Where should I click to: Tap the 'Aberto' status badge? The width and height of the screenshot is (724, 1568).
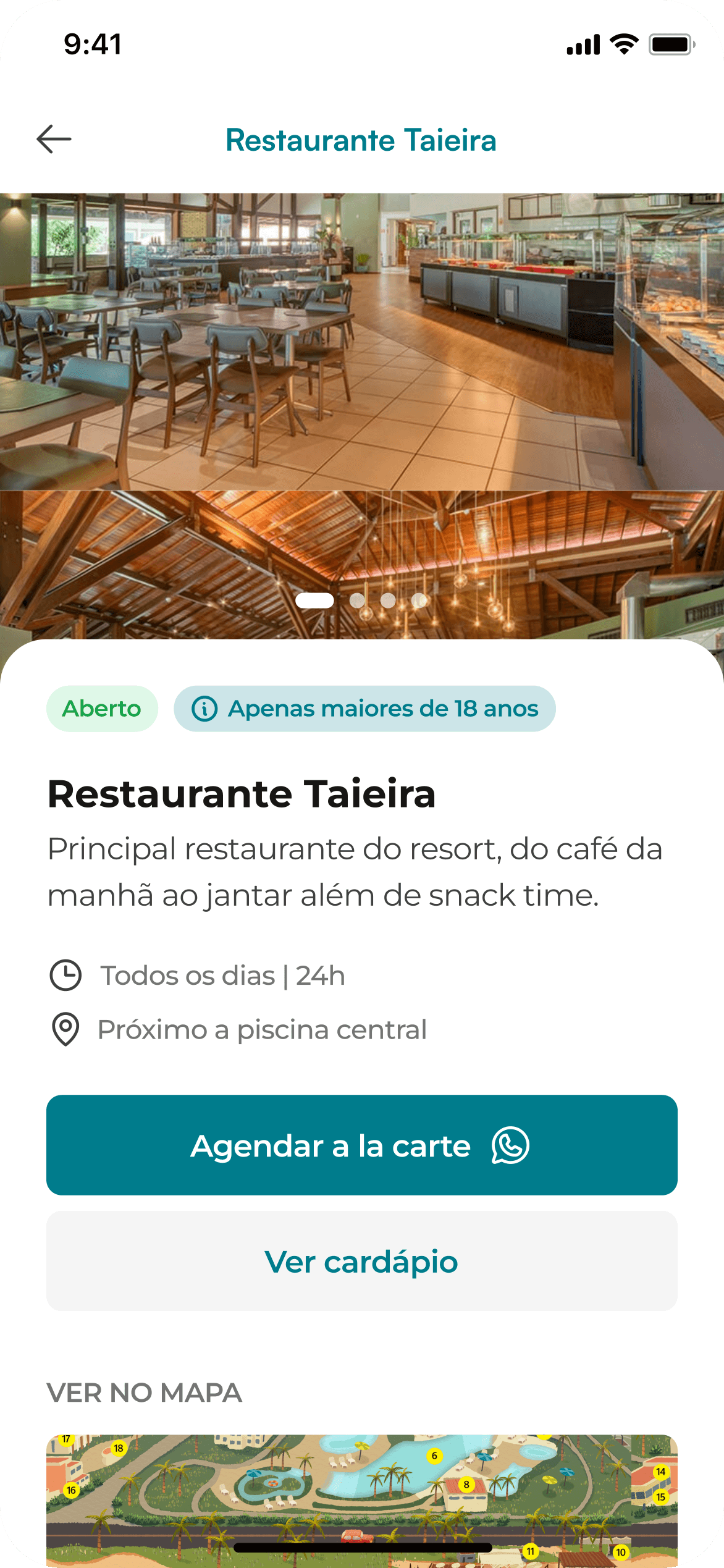point(103,709)
